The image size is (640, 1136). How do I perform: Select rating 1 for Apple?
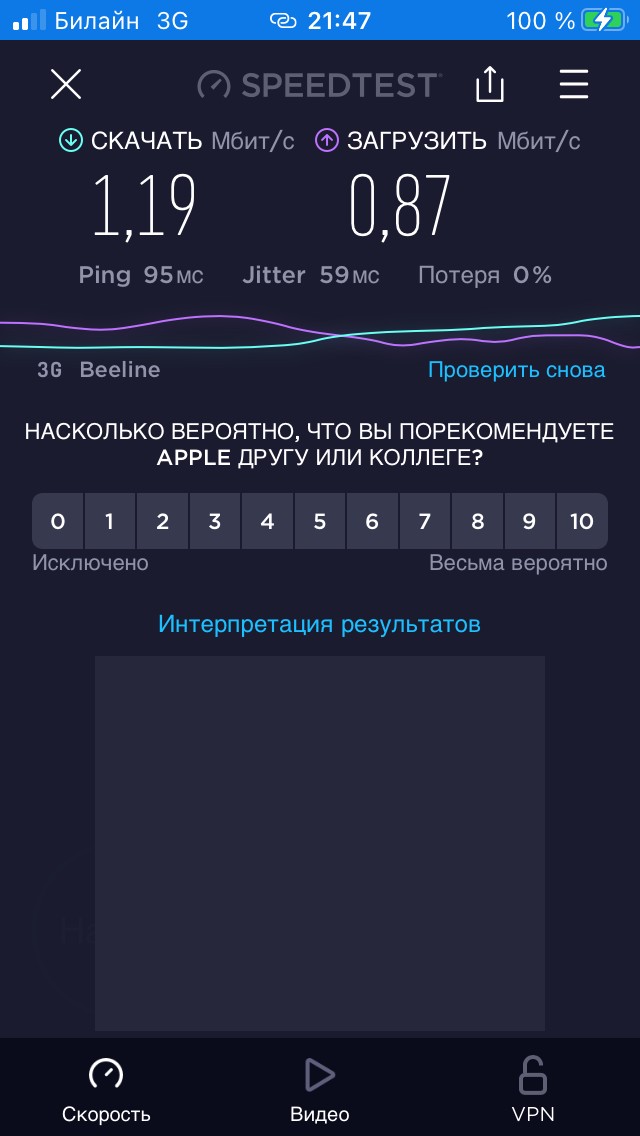click(x=110, y=521)
